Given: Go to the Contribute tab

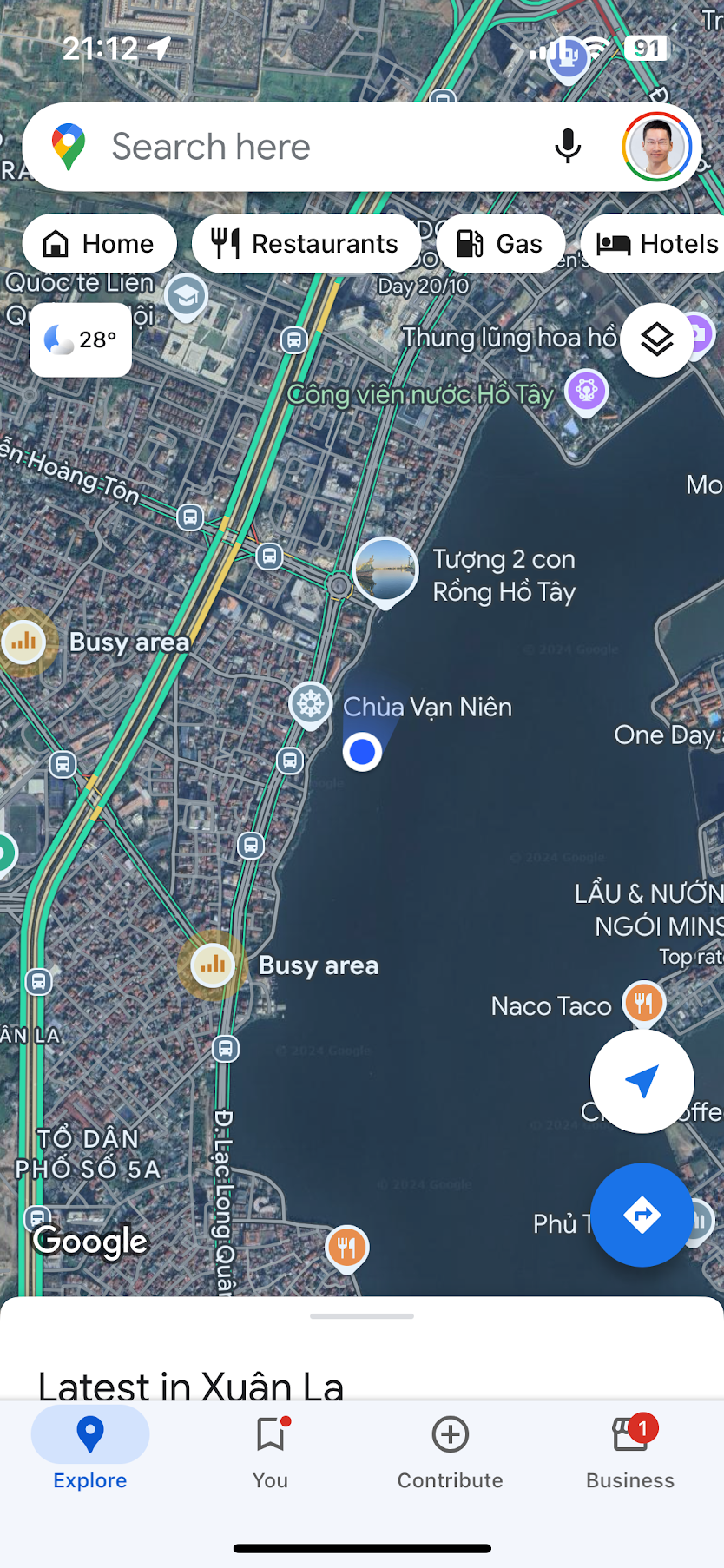Looking at the screenshot, I should (x=450, y=1450).
